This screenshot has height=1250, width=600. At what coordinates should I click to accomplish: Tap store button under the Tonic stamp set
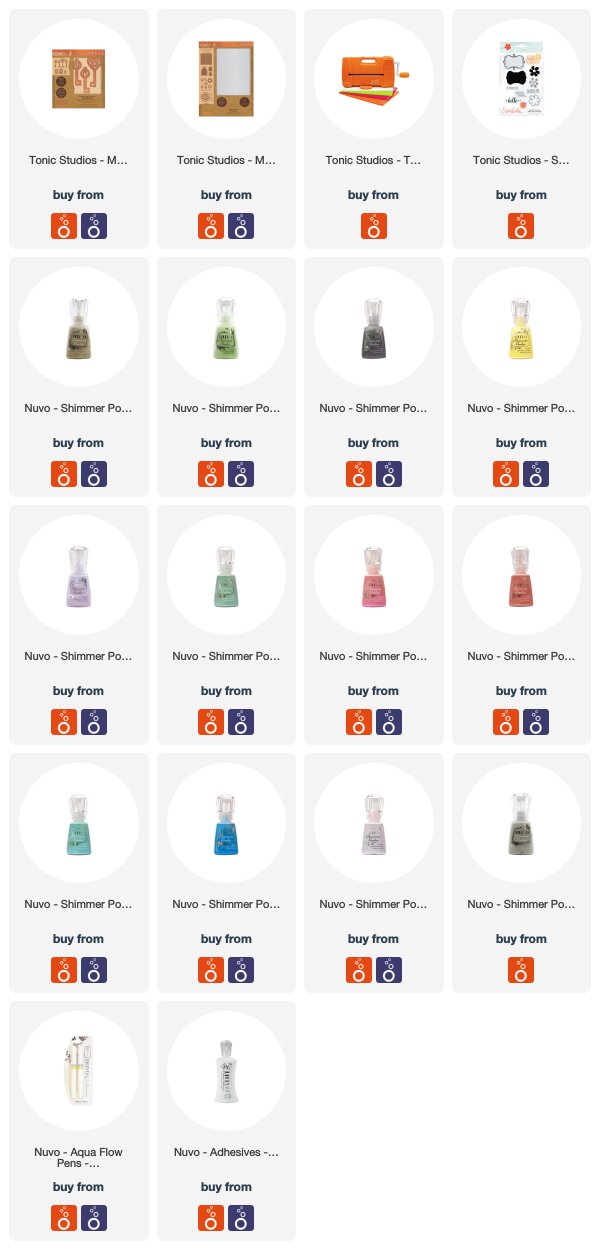coord(521,226)
